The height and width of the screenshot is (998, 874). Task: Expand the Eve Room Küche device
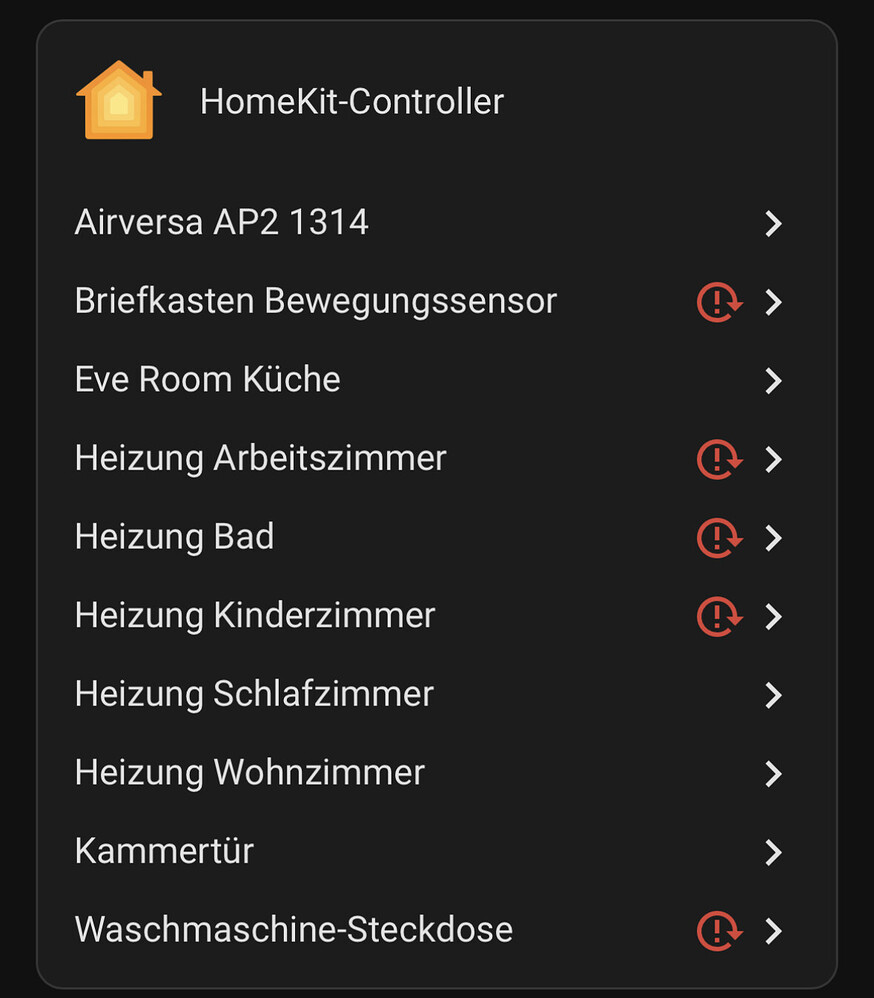pyautogui.click(x=772, y=381)
